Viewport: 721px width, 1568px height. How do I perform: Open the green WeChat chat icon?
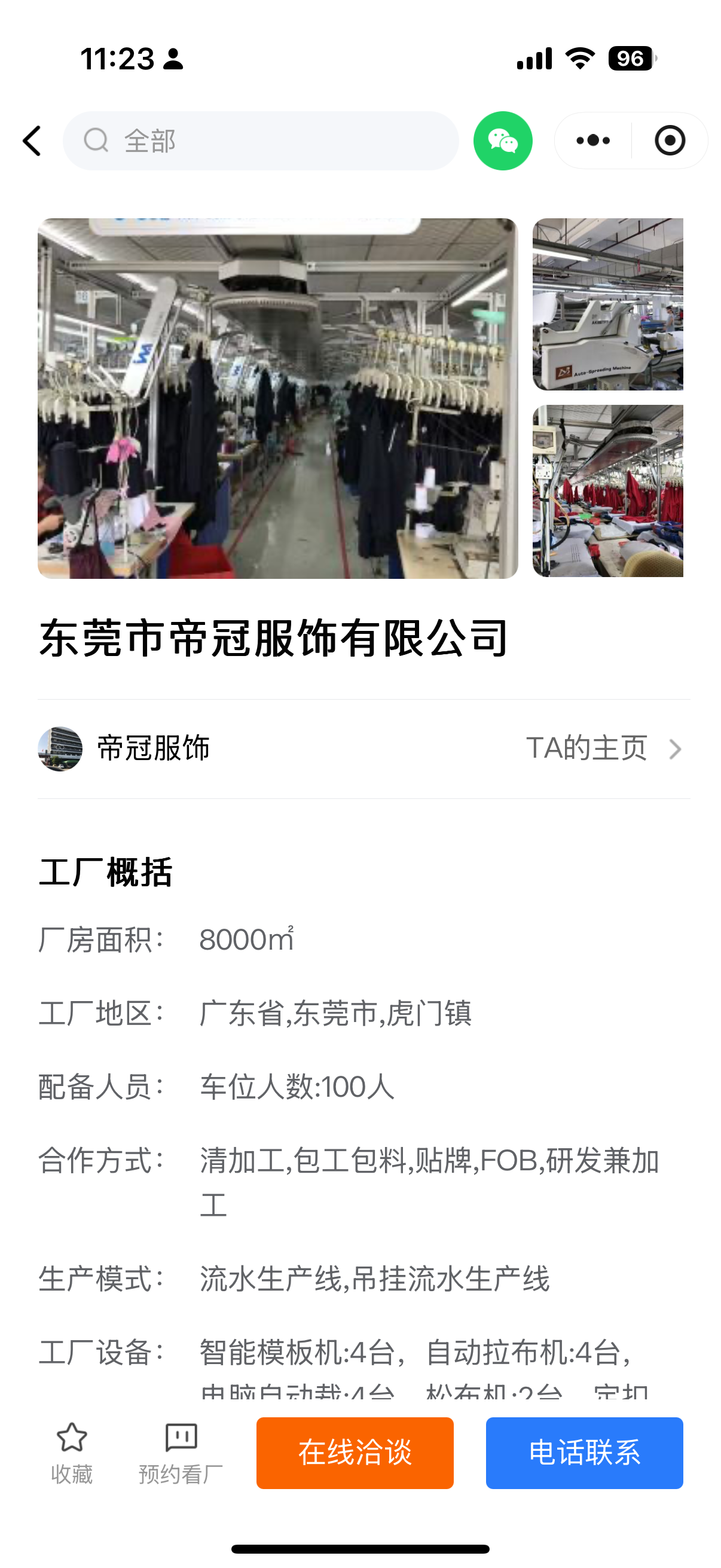[x=503, y=141]
